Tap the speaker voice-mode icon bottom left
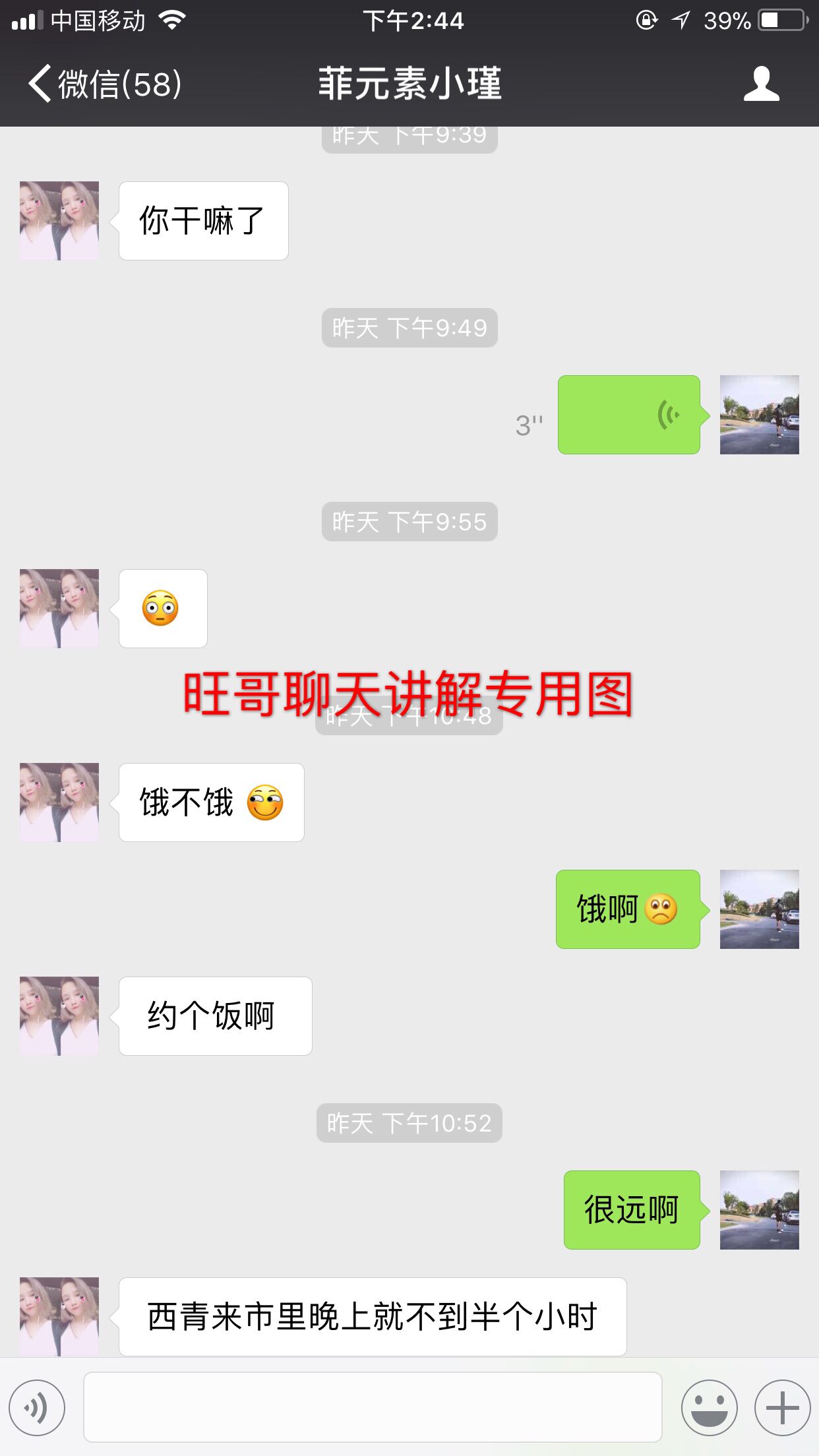 click(38, 1406)
